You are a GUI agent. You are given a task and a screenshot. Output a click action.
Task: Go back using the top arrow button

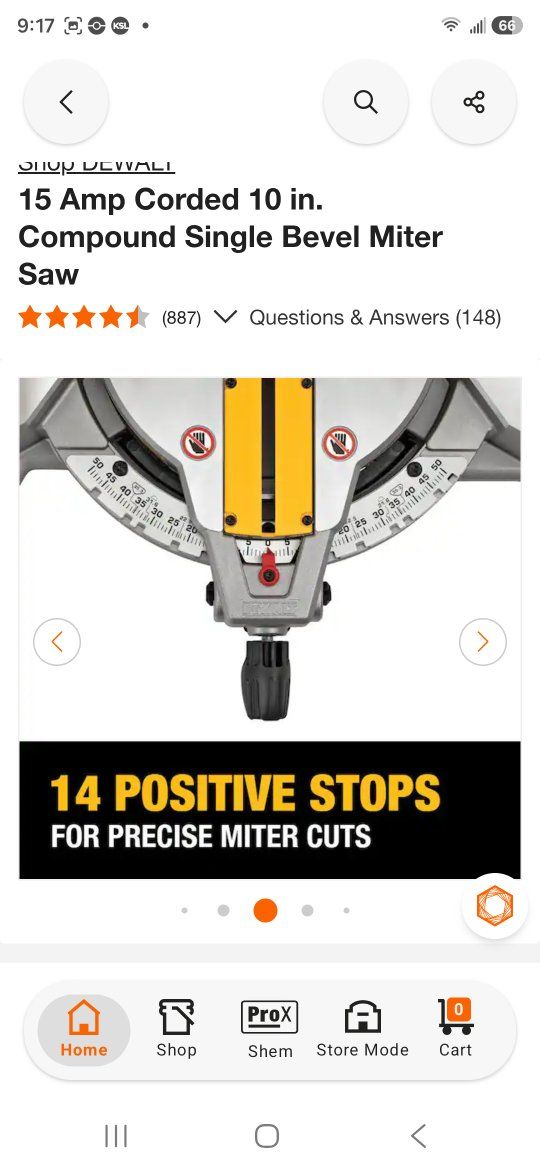[66, 101]
